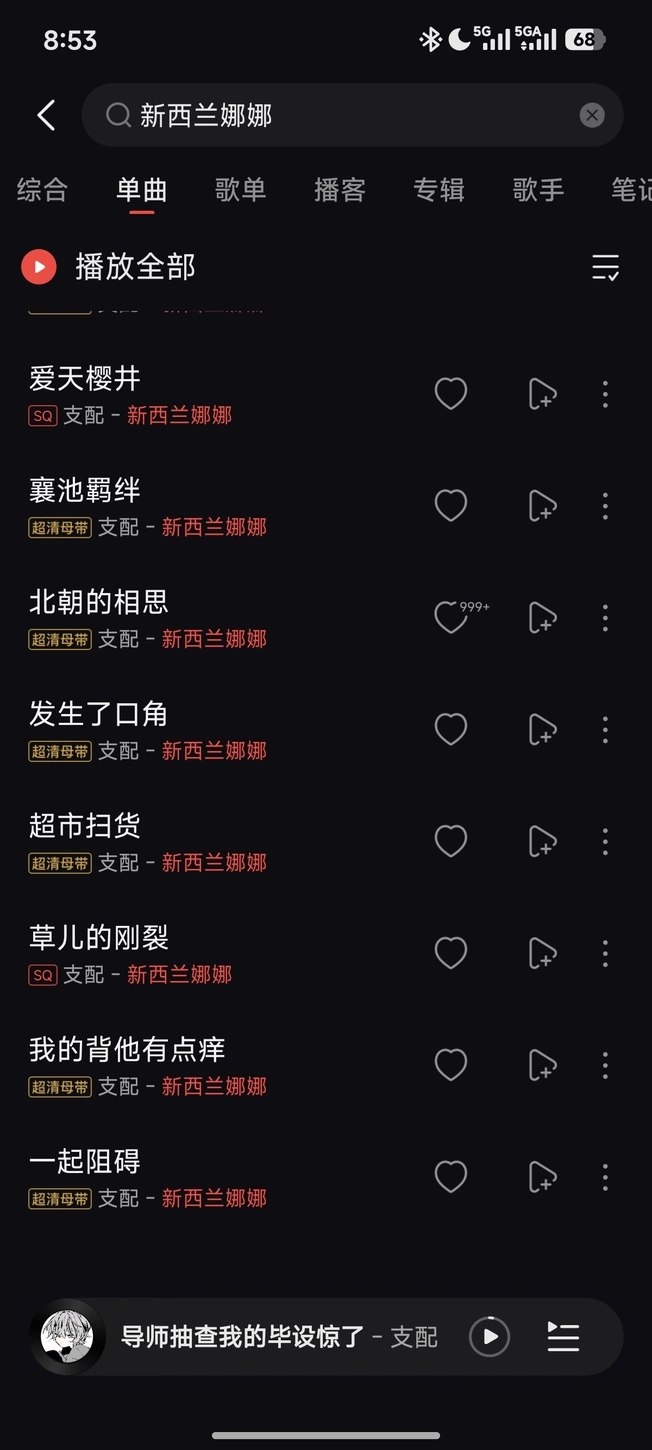Clear the search text 新西兰娜娜
The width and height of the screenshot is (652, 1450).
(592, 115)
